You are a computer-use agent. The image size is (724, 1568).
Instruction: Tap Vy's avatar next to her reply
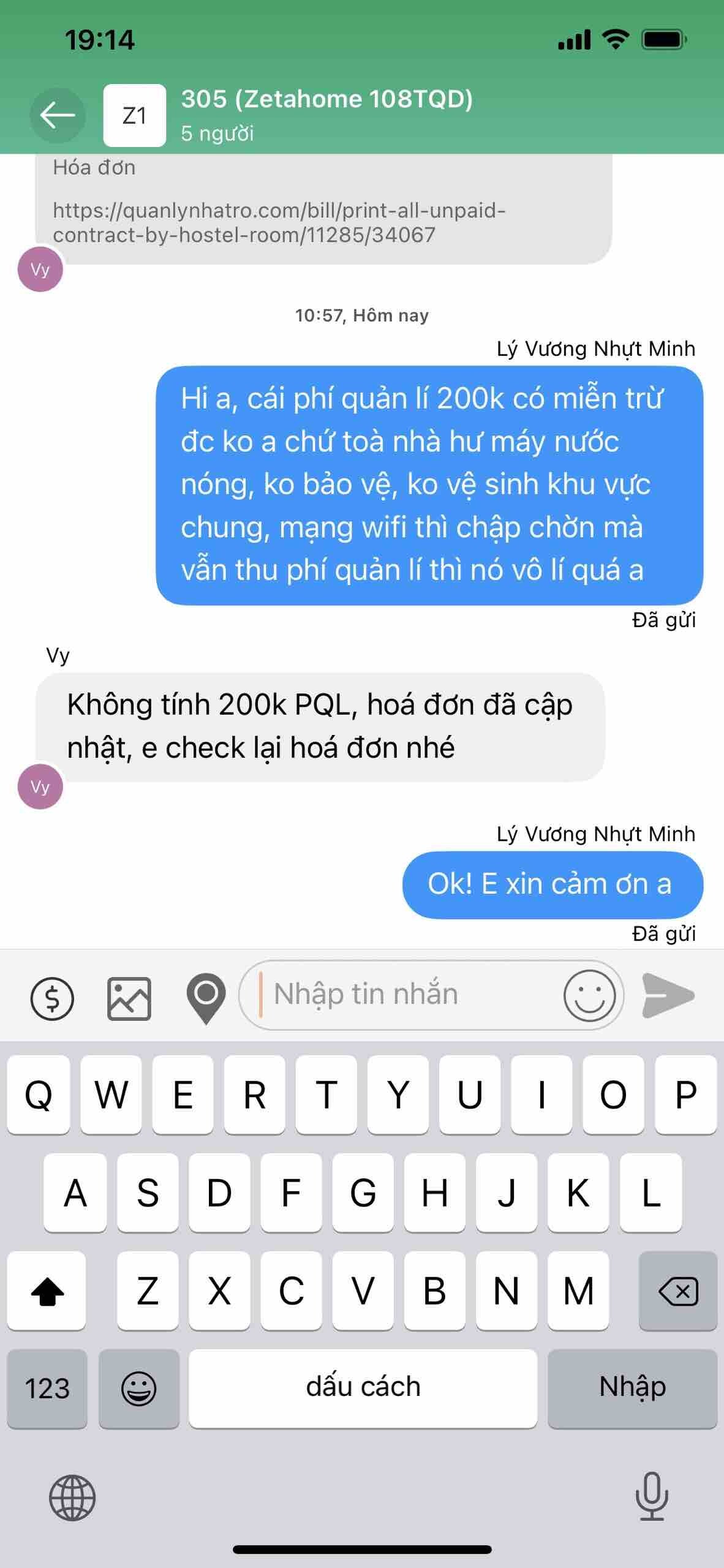(40, 786)
